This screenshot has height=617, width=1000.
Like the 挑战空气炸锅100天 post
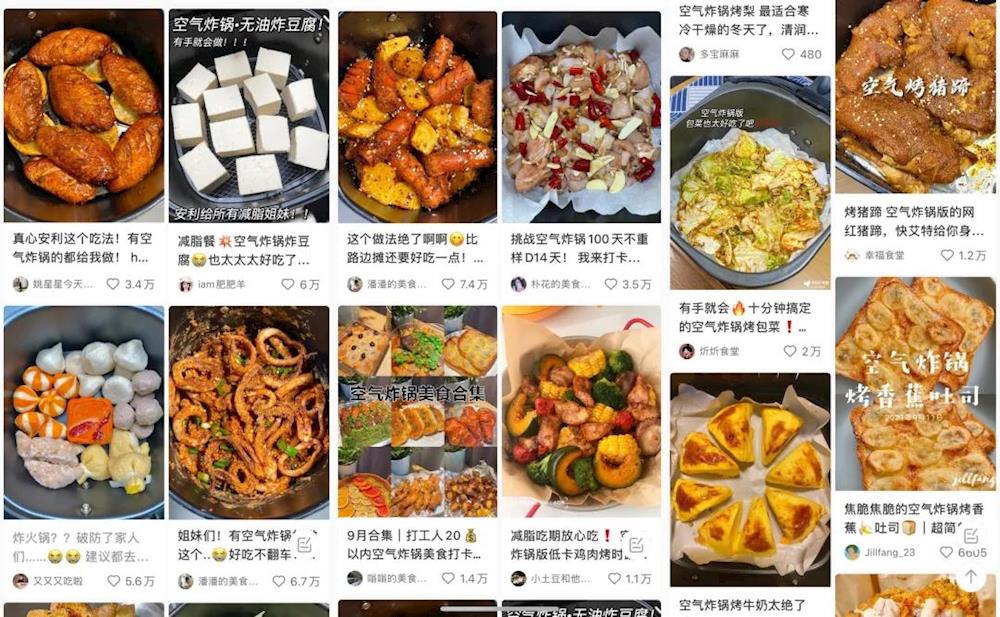coord(608,285)
